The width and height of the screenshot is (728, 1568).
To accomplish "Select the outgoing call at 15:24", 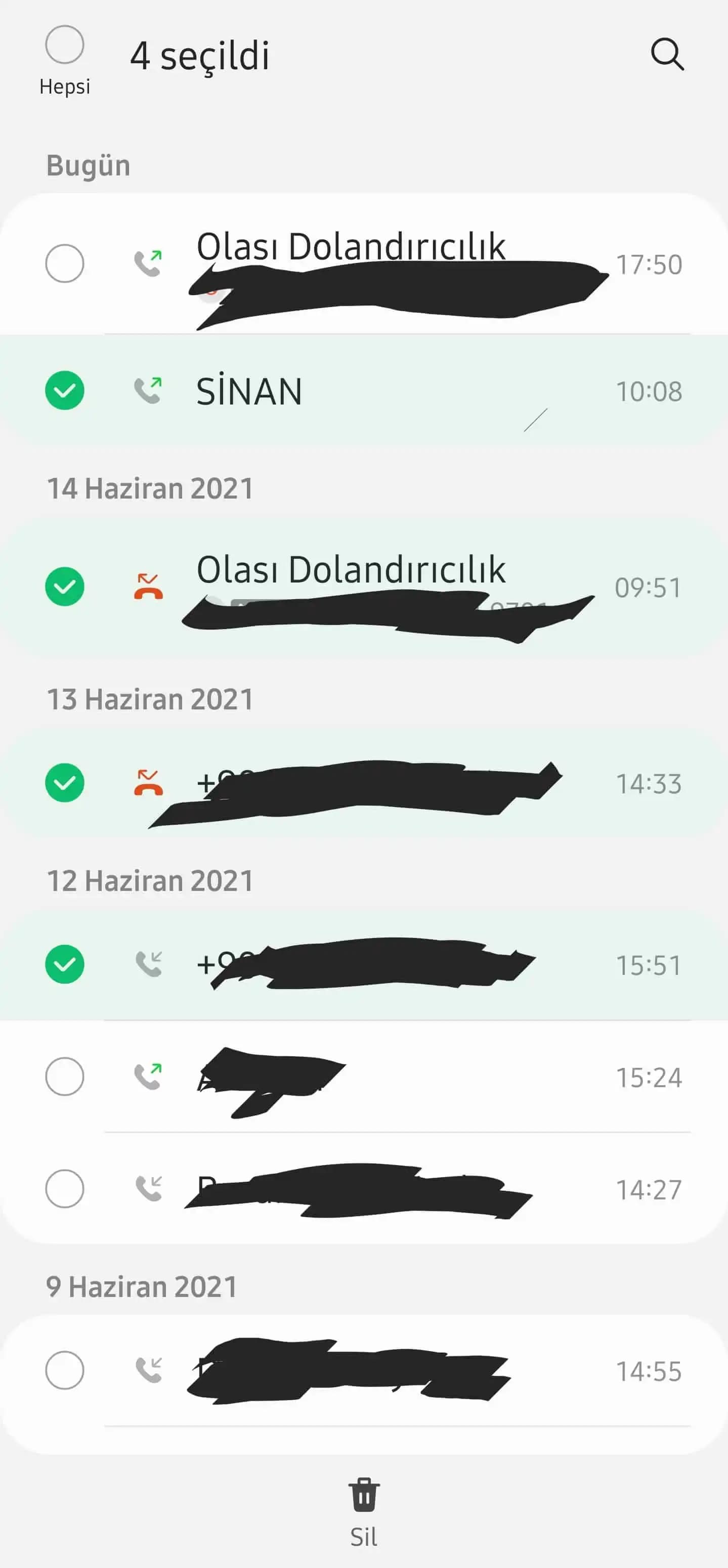I will coord(65,1076).
